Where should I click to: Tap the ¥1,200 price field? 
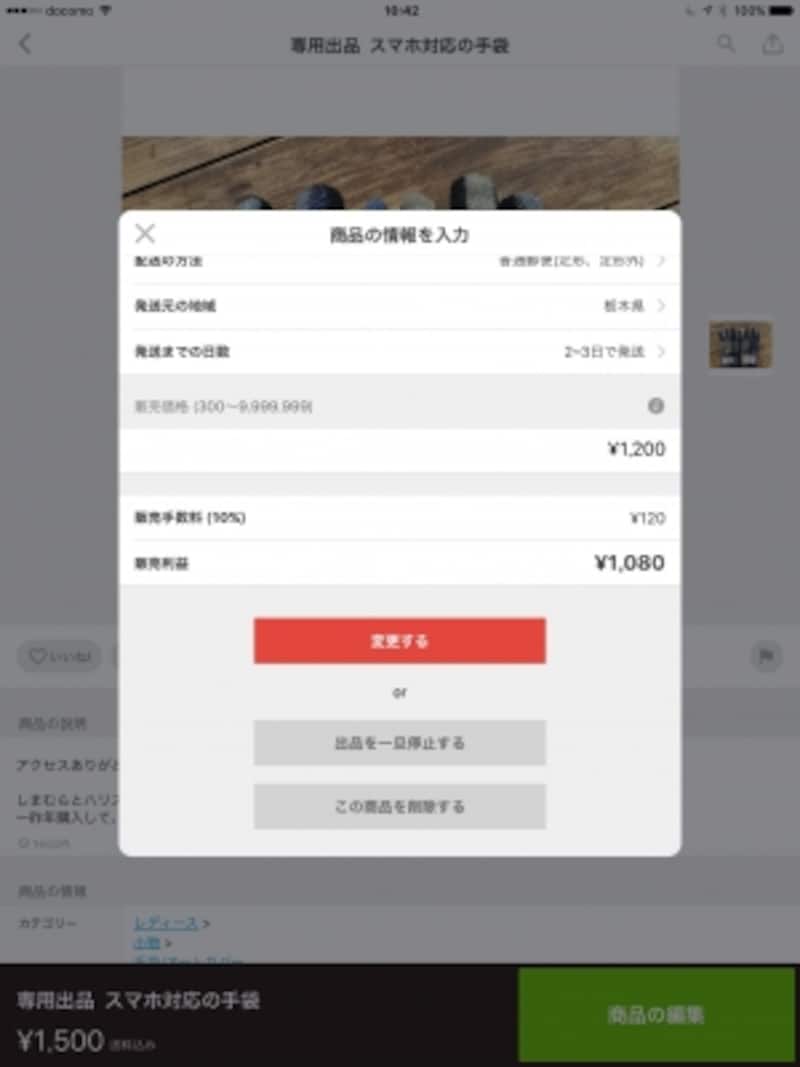click(400, 450)
